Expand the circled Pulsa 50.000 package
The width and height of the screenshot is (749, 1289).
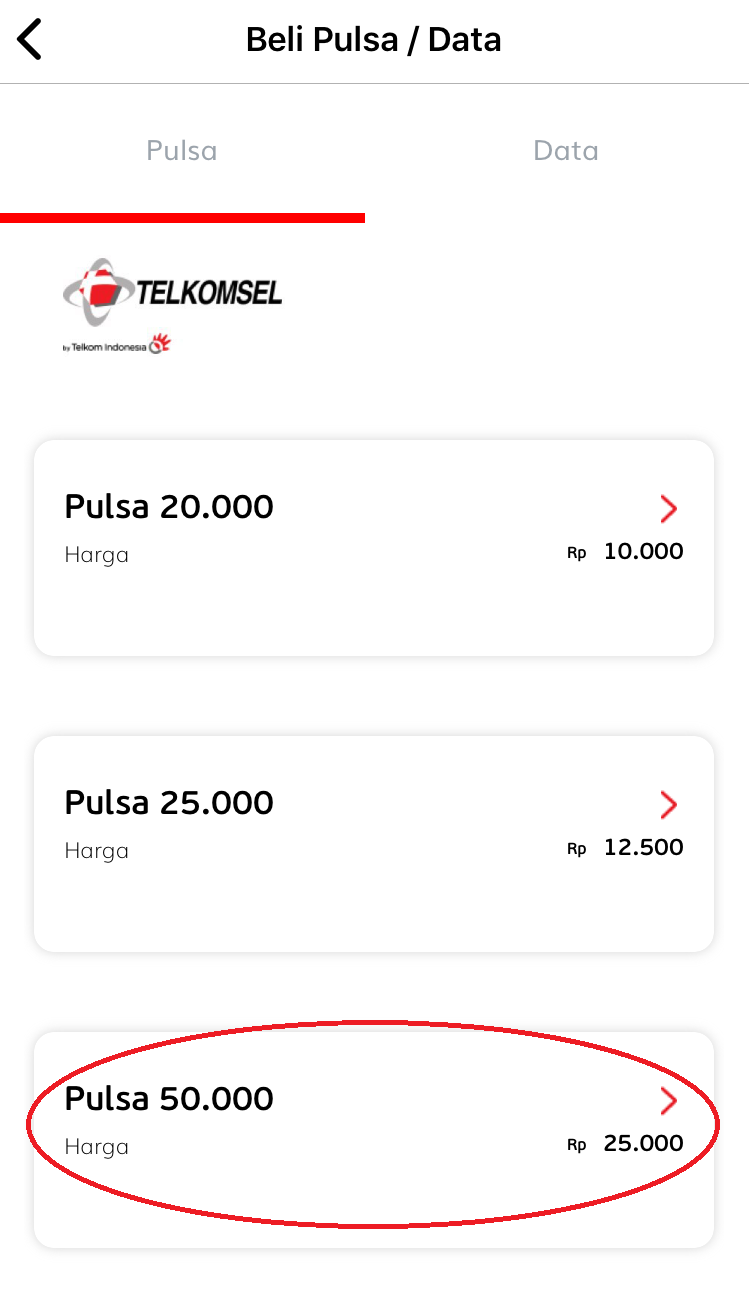pos(373,1139)
